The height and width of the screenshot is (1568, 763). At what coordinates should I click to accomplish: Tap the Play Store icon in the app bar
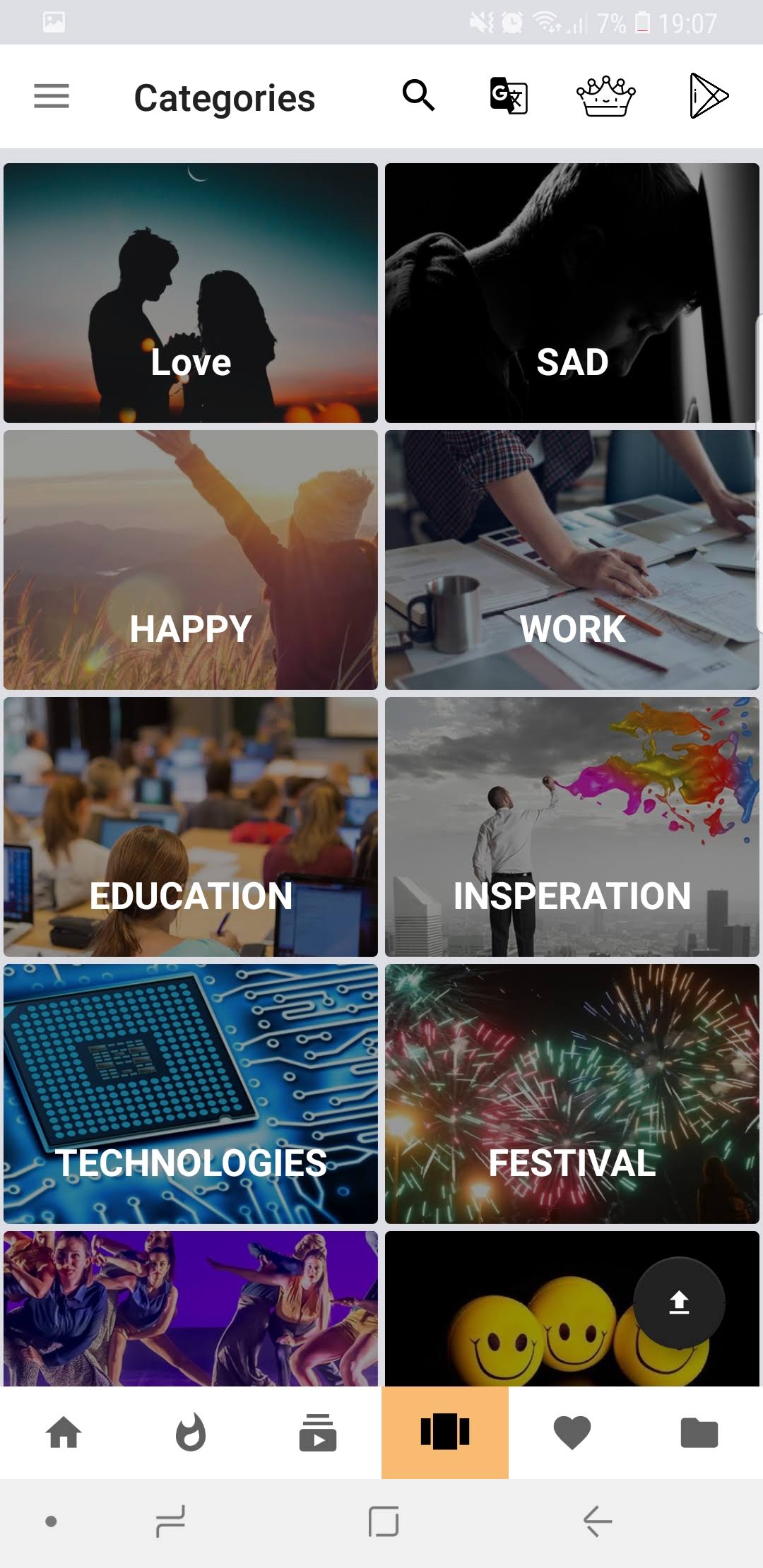(708, 95)
